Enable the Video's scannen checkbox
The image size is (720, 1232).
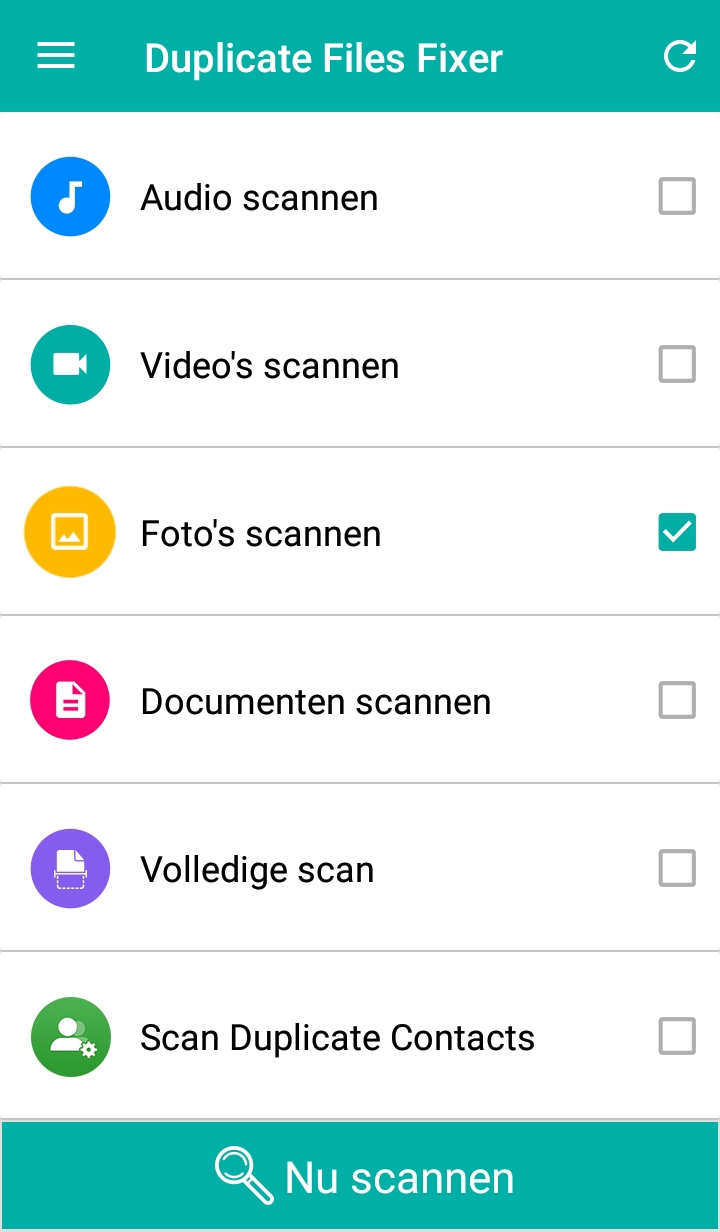(677, 365)
